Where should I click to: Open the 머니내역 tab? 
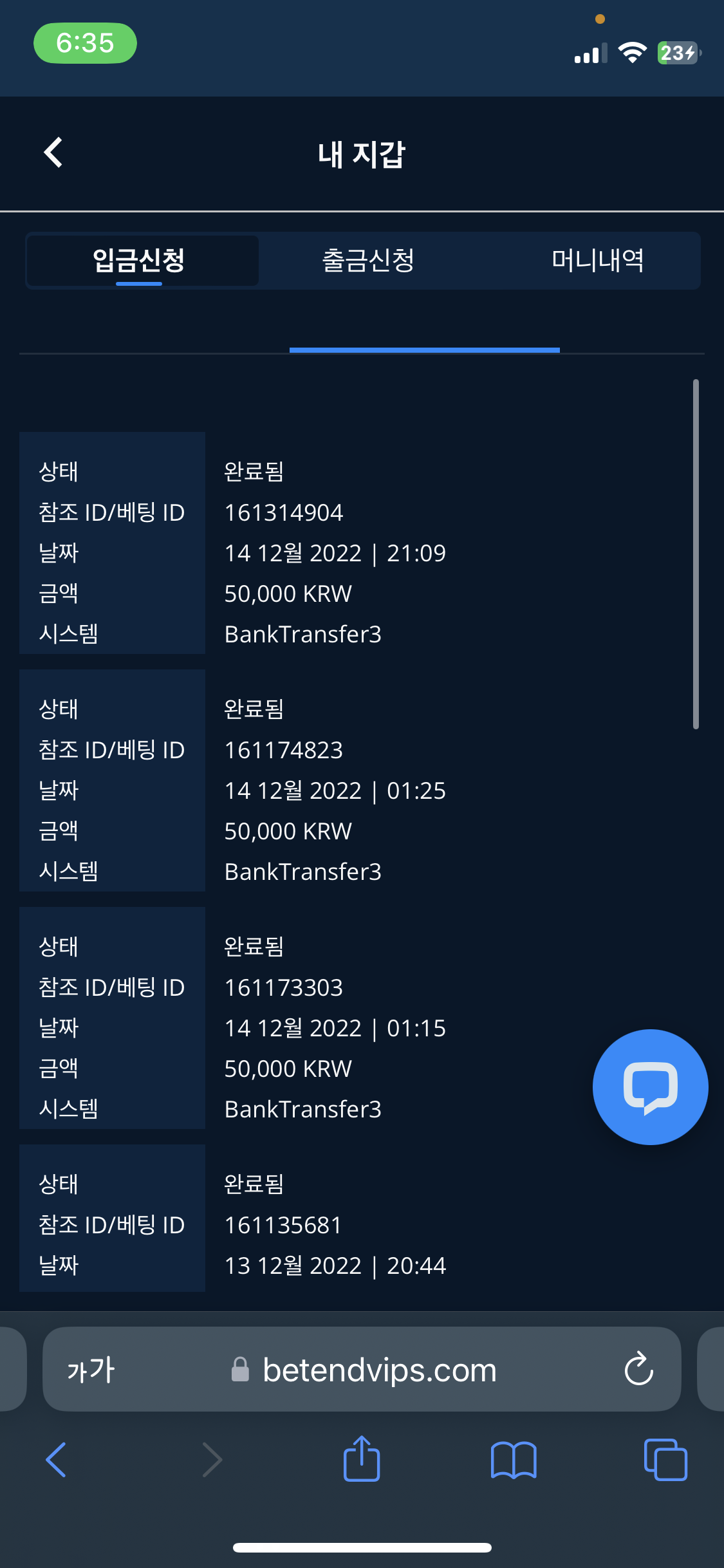[x=597, y=261]
